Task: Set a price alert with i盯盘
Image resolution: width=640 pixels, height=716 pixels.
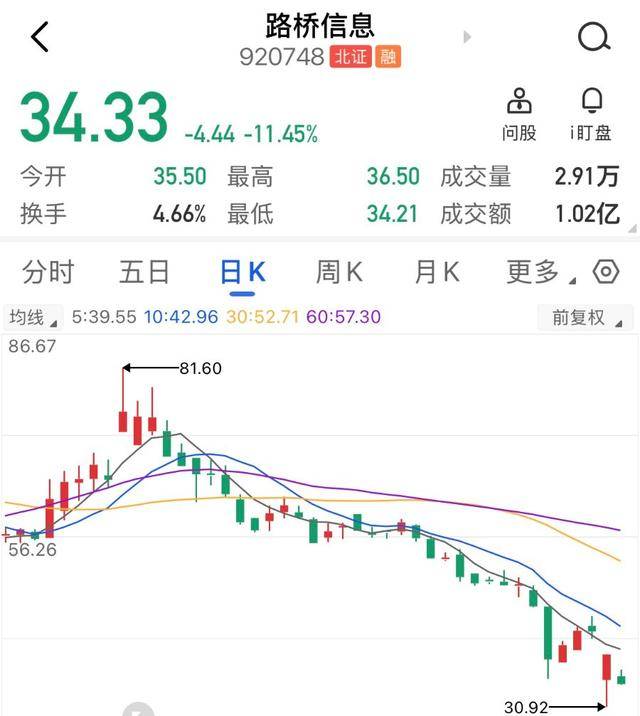Action: click(x=591, y=115)
